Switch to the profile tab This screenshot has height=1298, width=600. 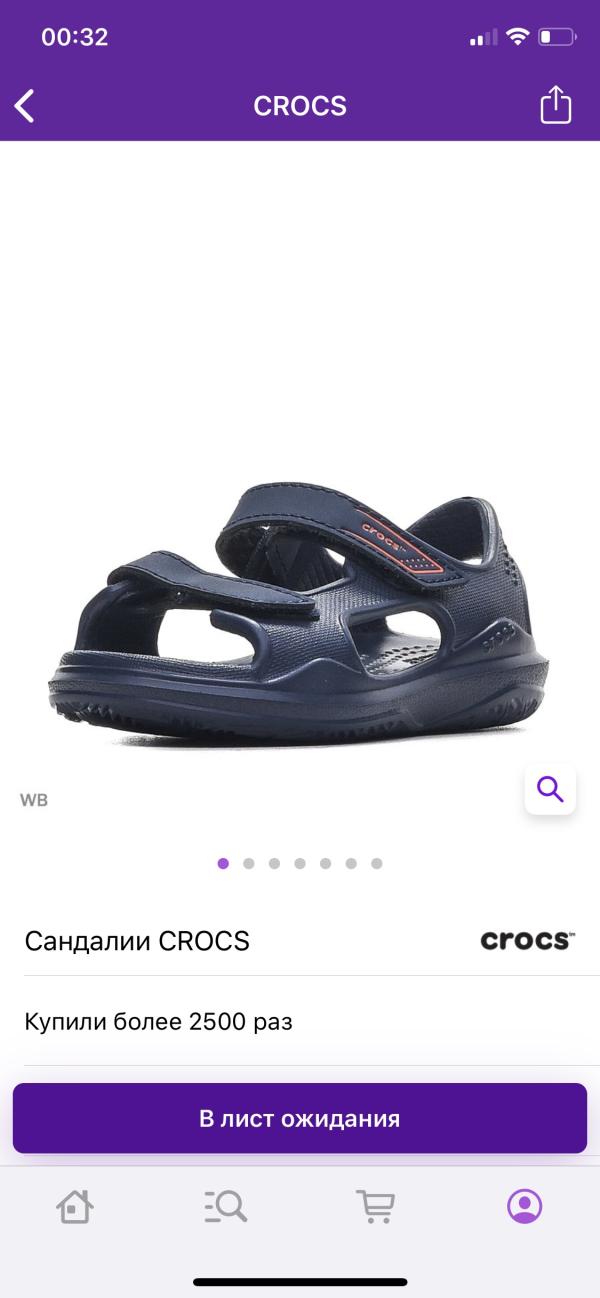[524, 1207]
